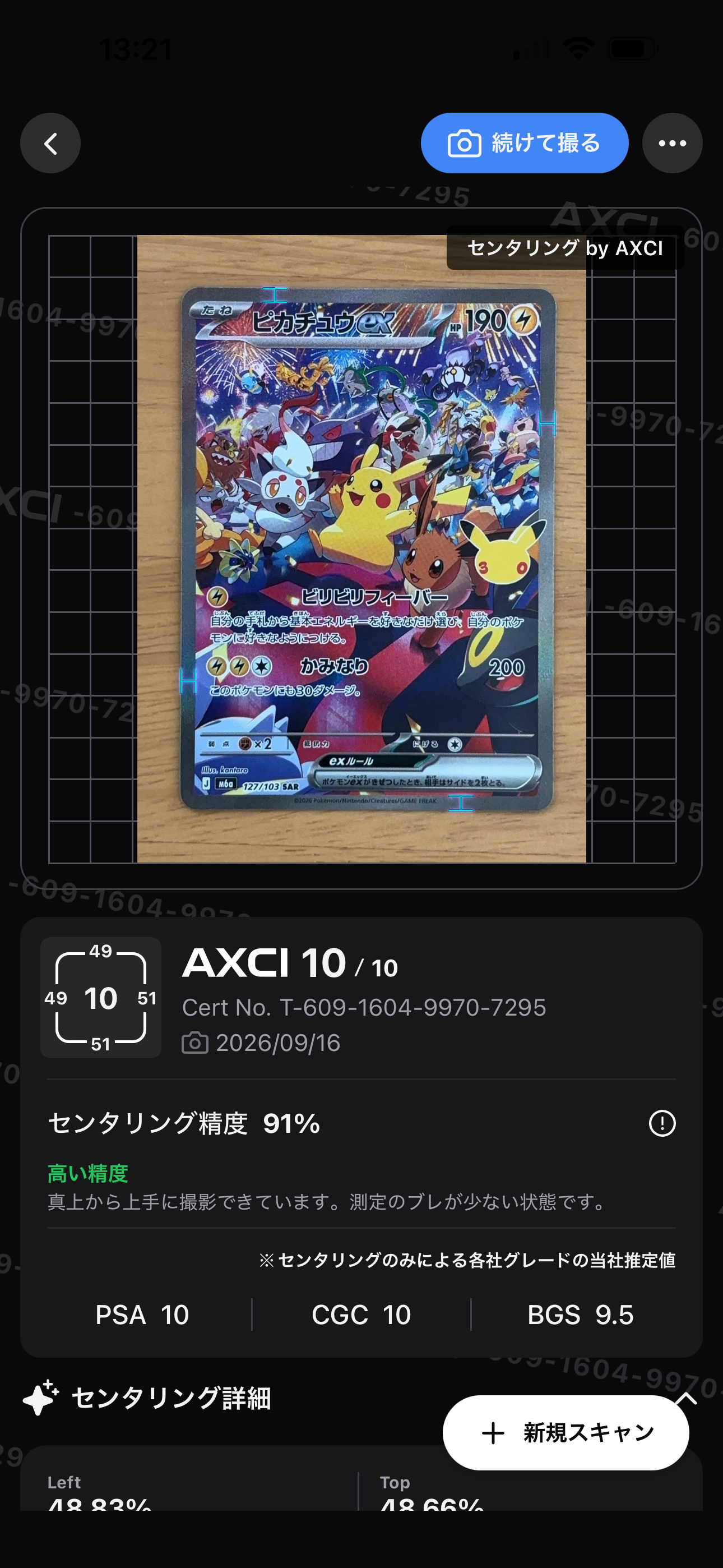This screenshot has height=1568, width=723.
Task: Start a 新規スキャン
Action: click(x=566, y=1433)
